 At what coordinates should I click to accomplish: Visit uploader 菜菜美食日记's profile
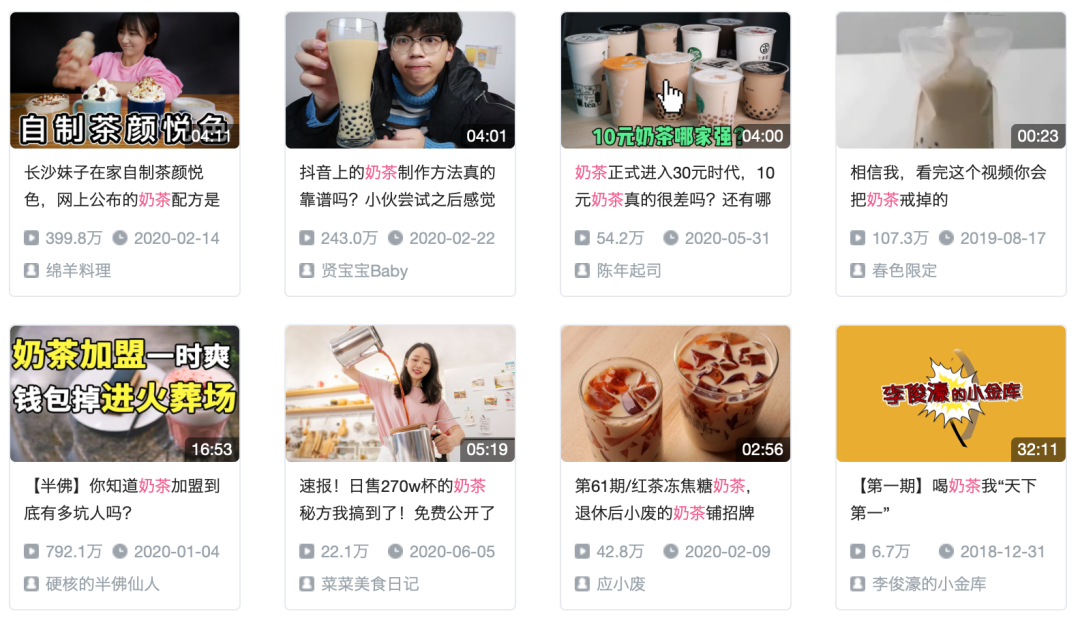(x=370, y=584)
